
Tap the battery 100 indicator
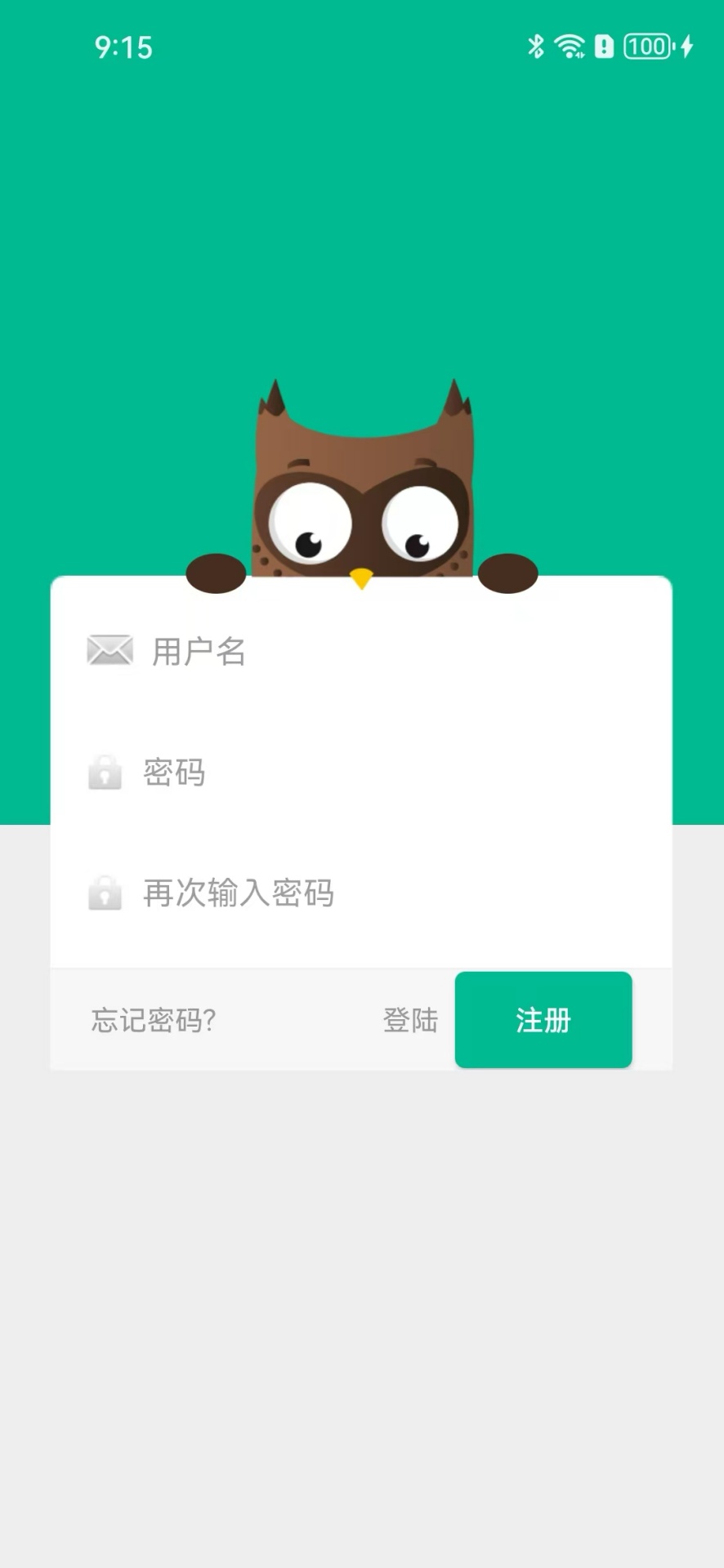[647, 47]
